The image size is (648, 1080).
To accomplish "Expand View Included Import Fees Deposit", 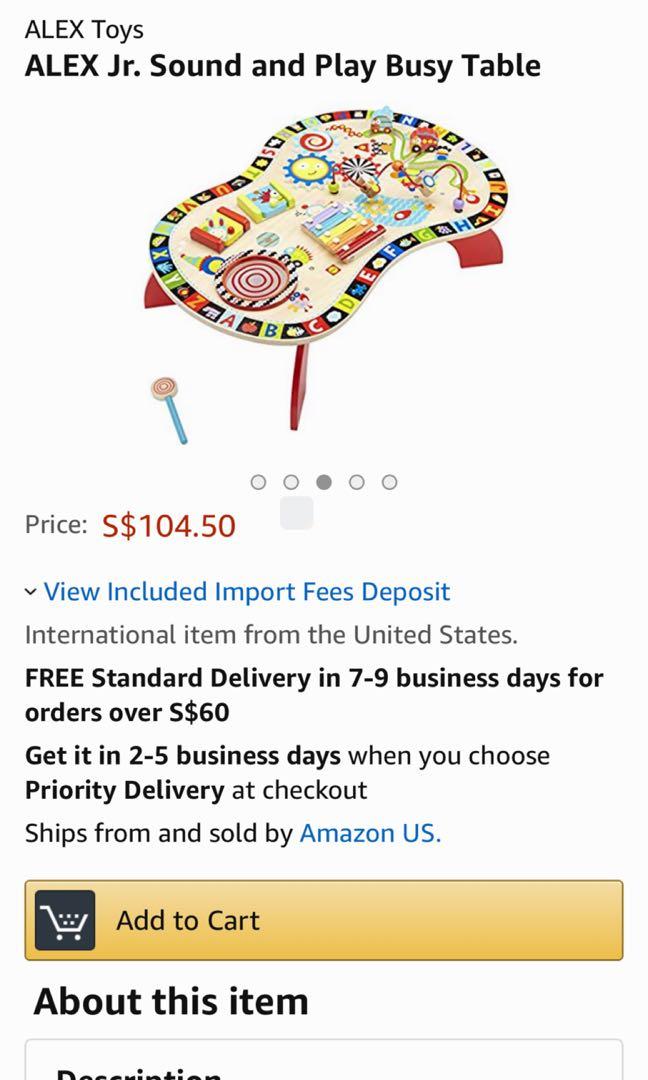I will 246,592.
